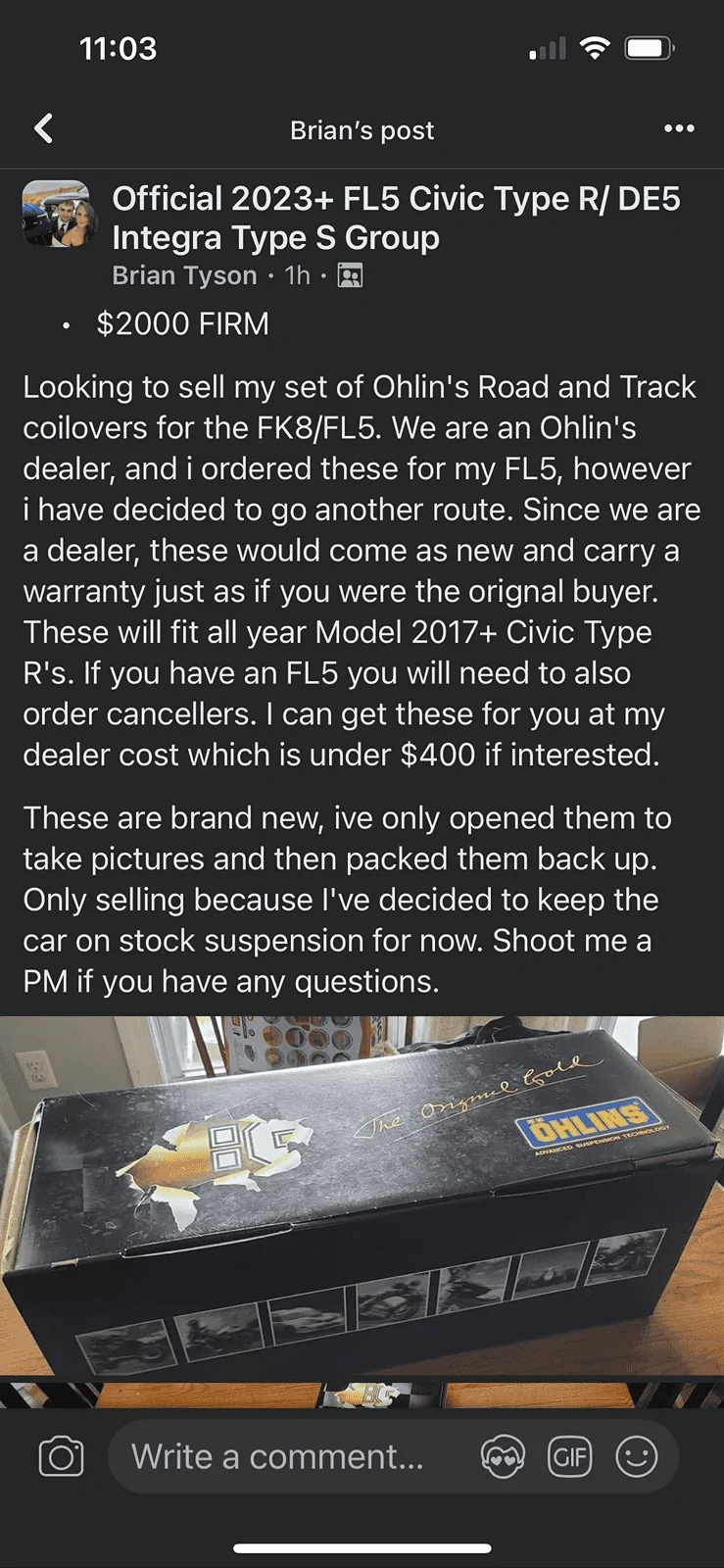
Task: View Brian Tyson's profile
Action: pos(184,276)
